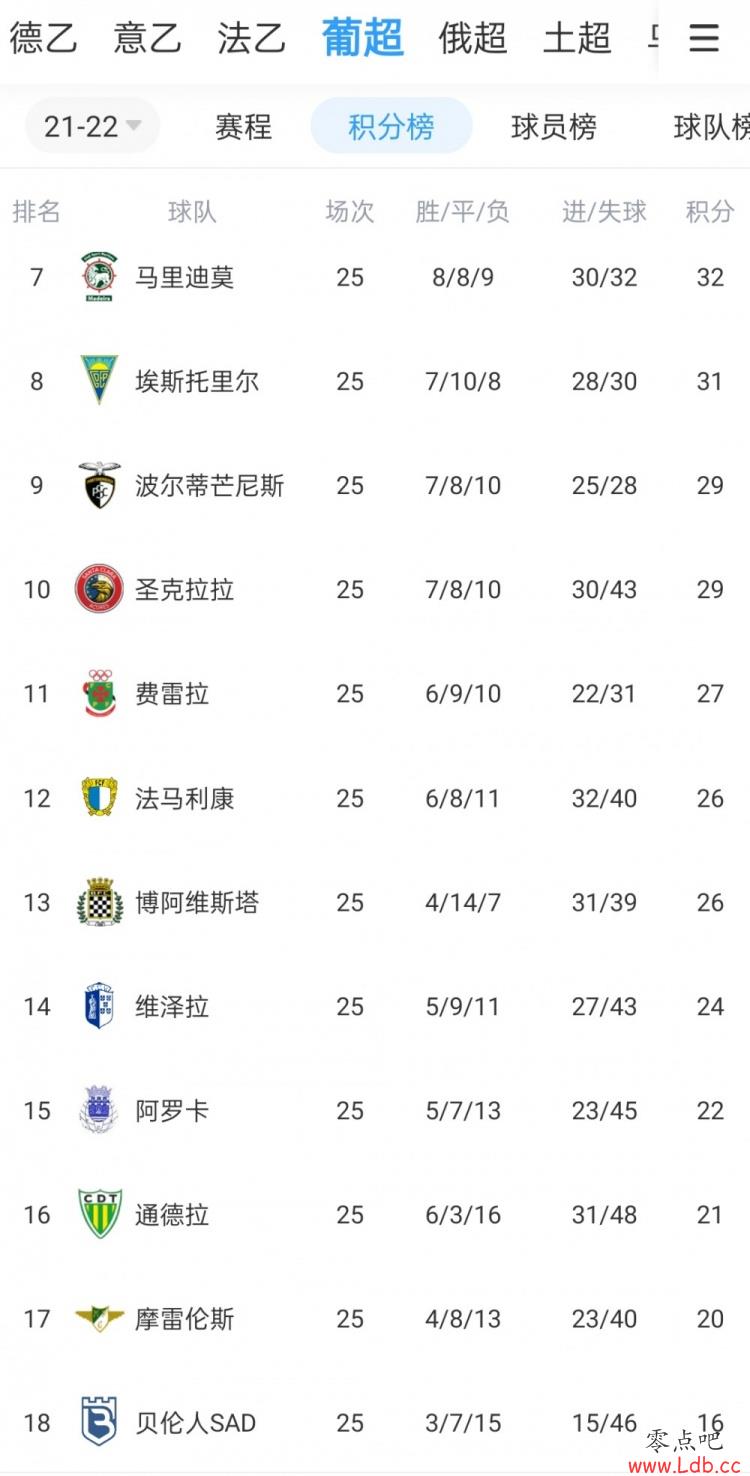Image resolution: width=750 pixels, height=1476 pixels.
Task: Open the 通德拉 team row
Action: pyautogui.click(x=375, y=1214)
